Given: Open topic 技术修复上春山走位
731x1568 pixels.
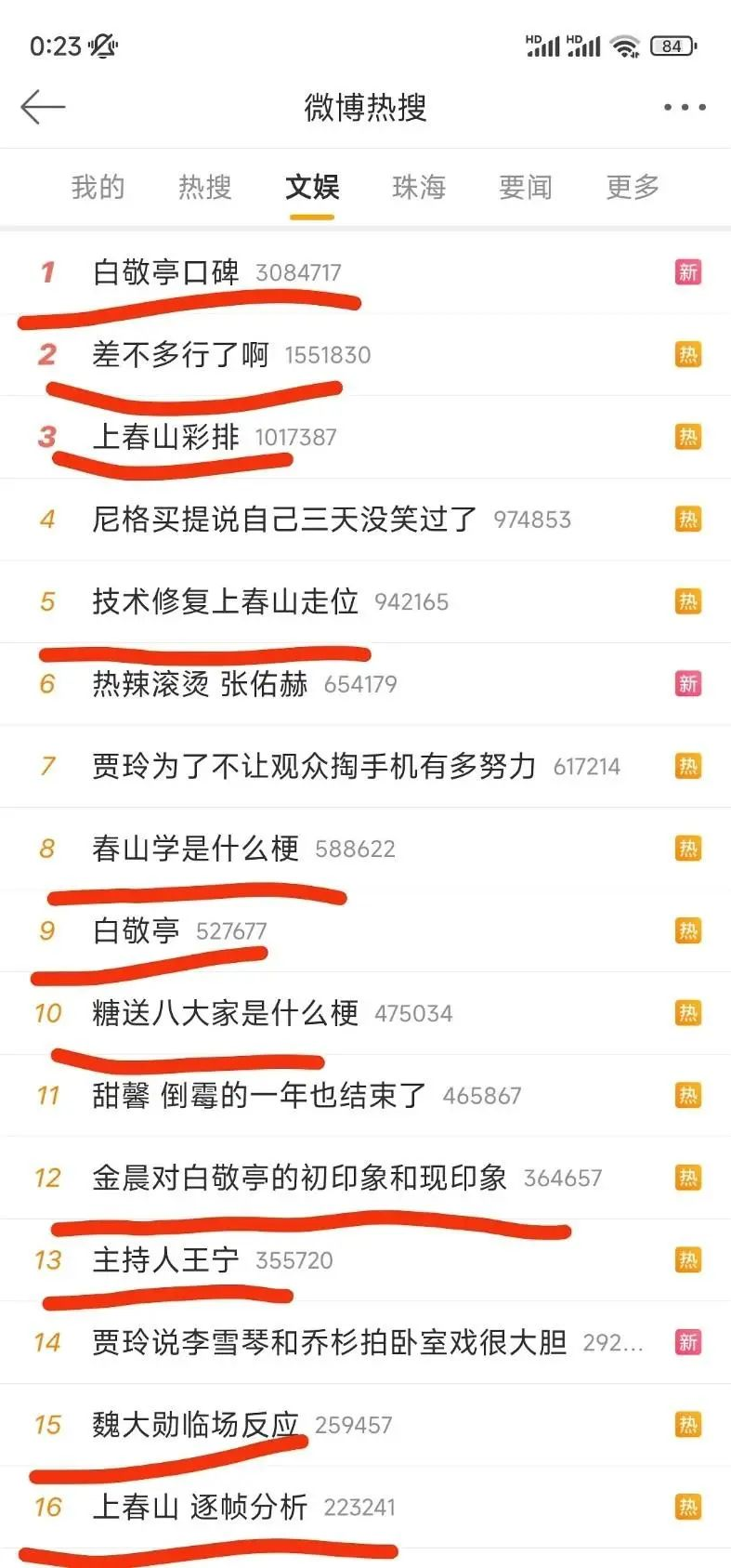Looking at the screenshot, I should [x=365, y=601].
